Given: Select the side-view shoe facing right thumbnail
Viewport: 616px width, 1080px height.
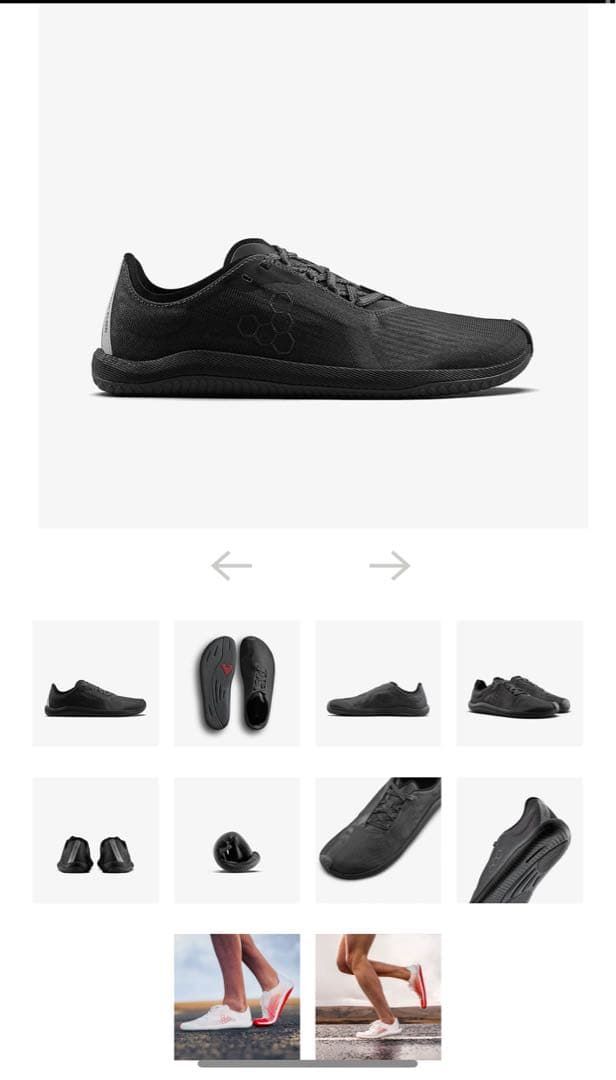Looking at the screenshot, I should pyautogui.click(x=96, y=683).
